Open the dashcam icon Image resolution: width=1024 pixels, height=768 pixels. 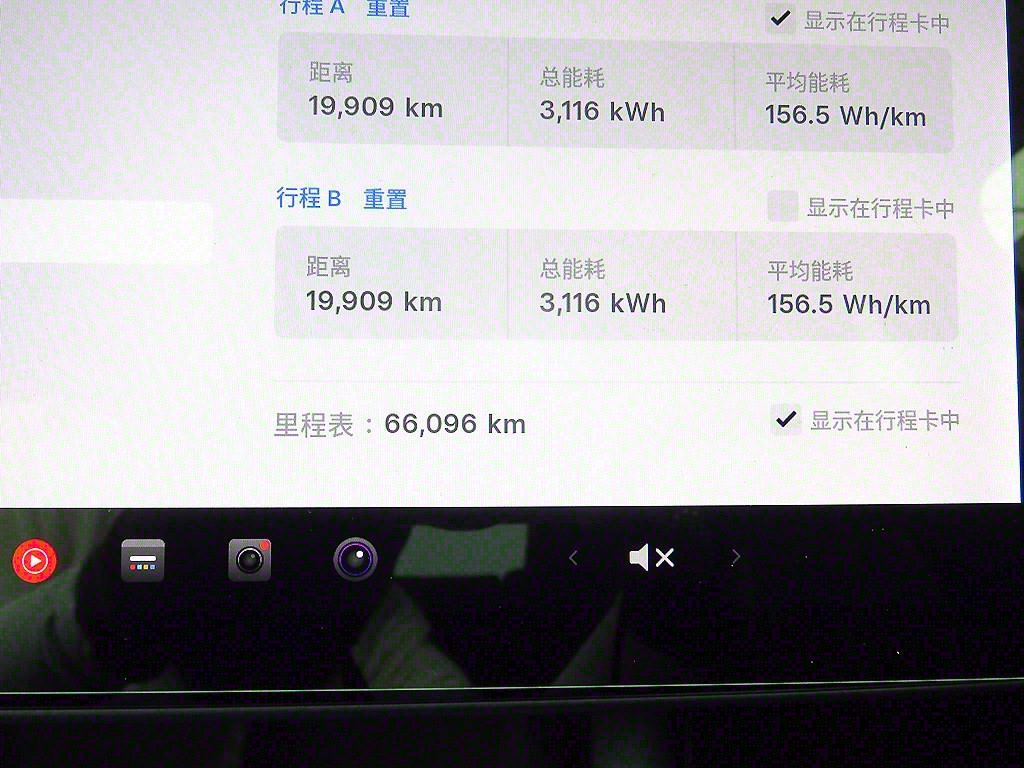249,559
